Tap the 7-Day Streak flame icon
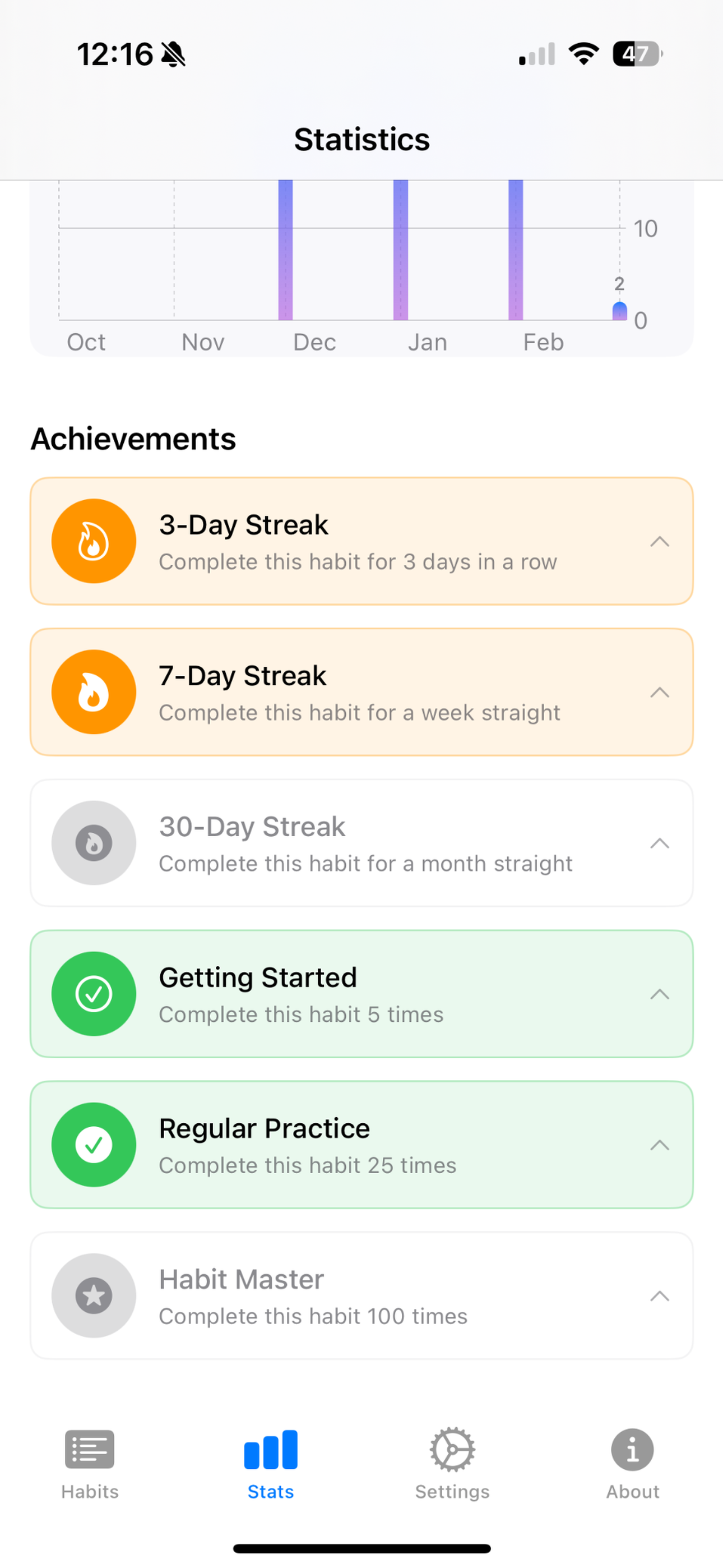The image size is (723, 1568). click(x=94, y=692)
